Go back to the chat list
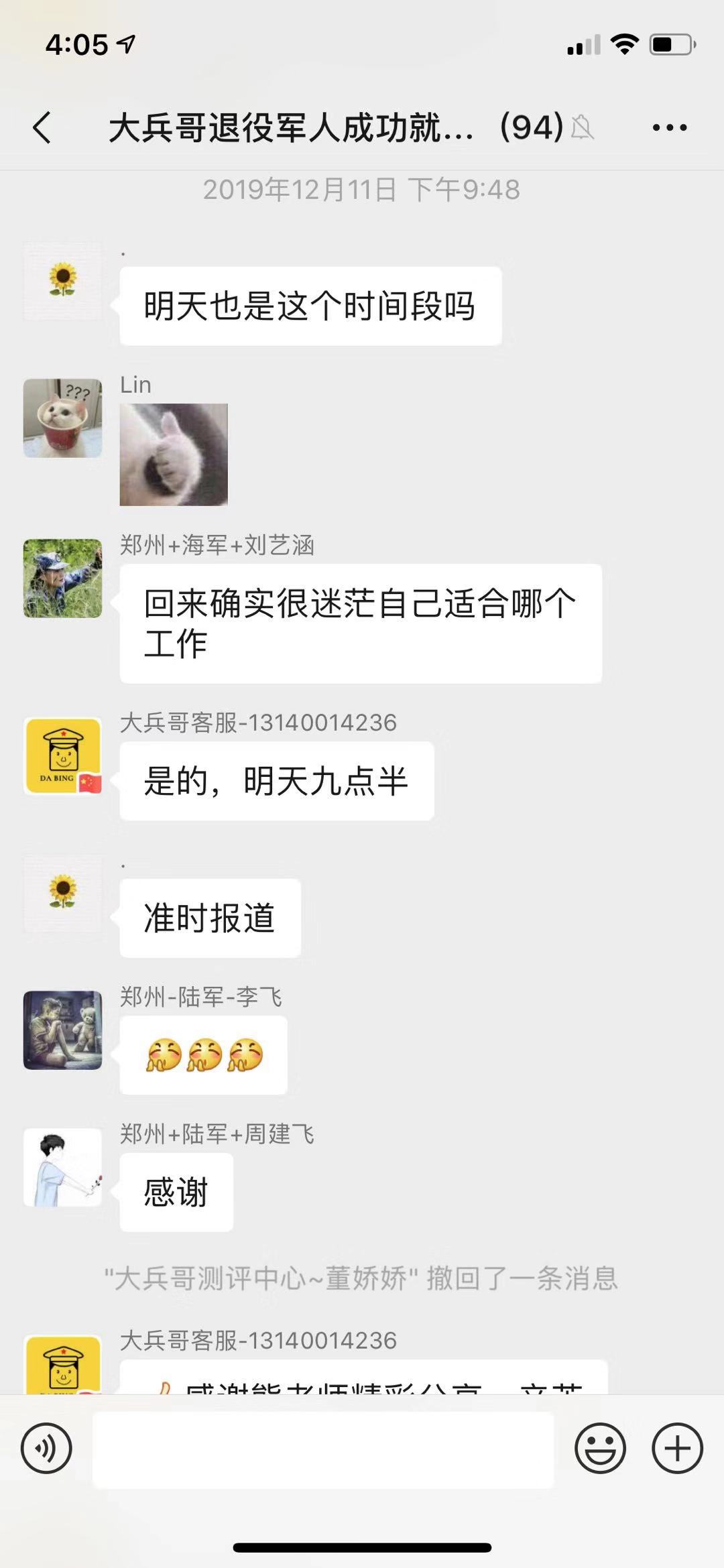 [42, 127]
